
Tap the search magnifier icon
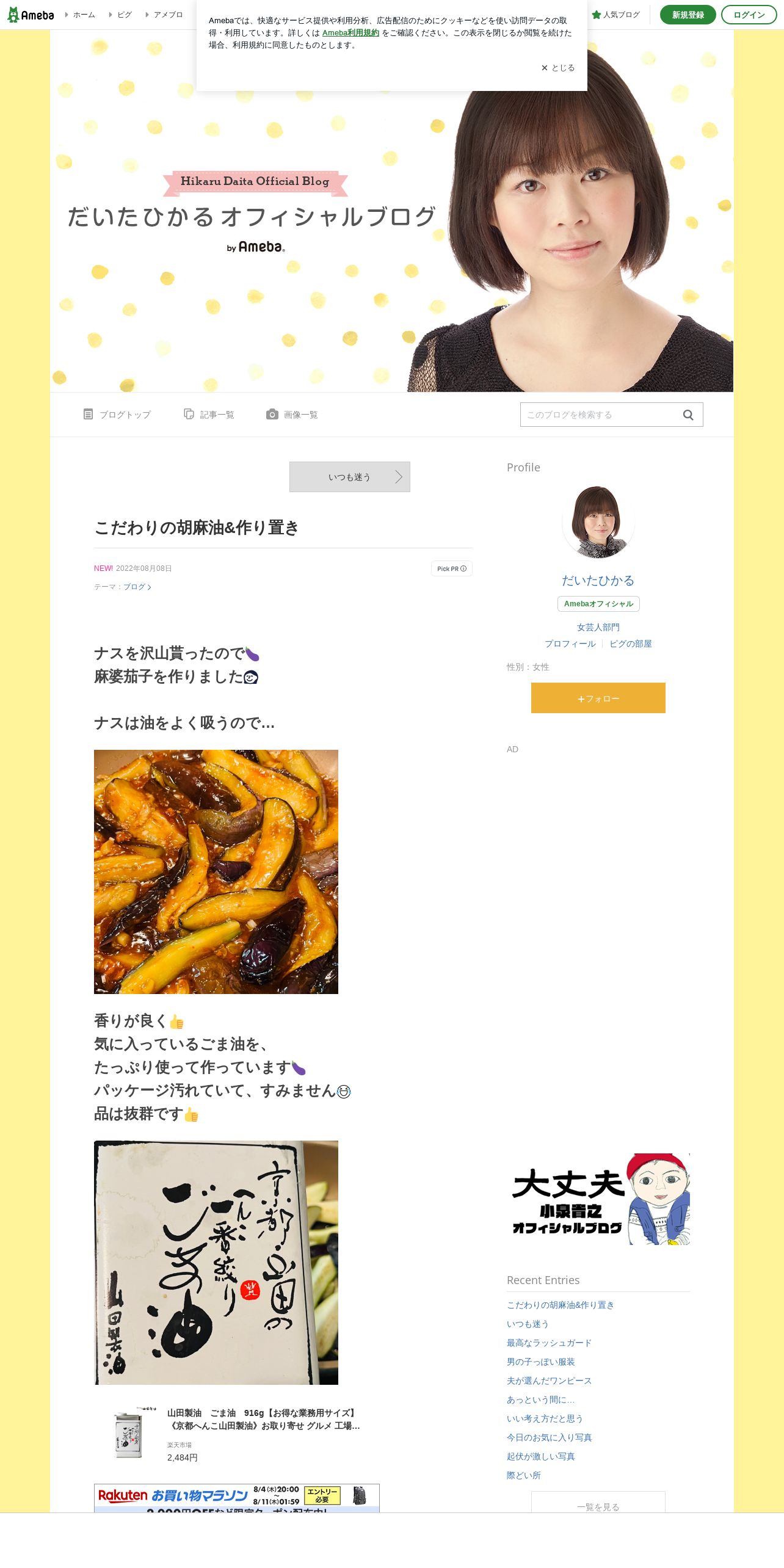[688, 415]
